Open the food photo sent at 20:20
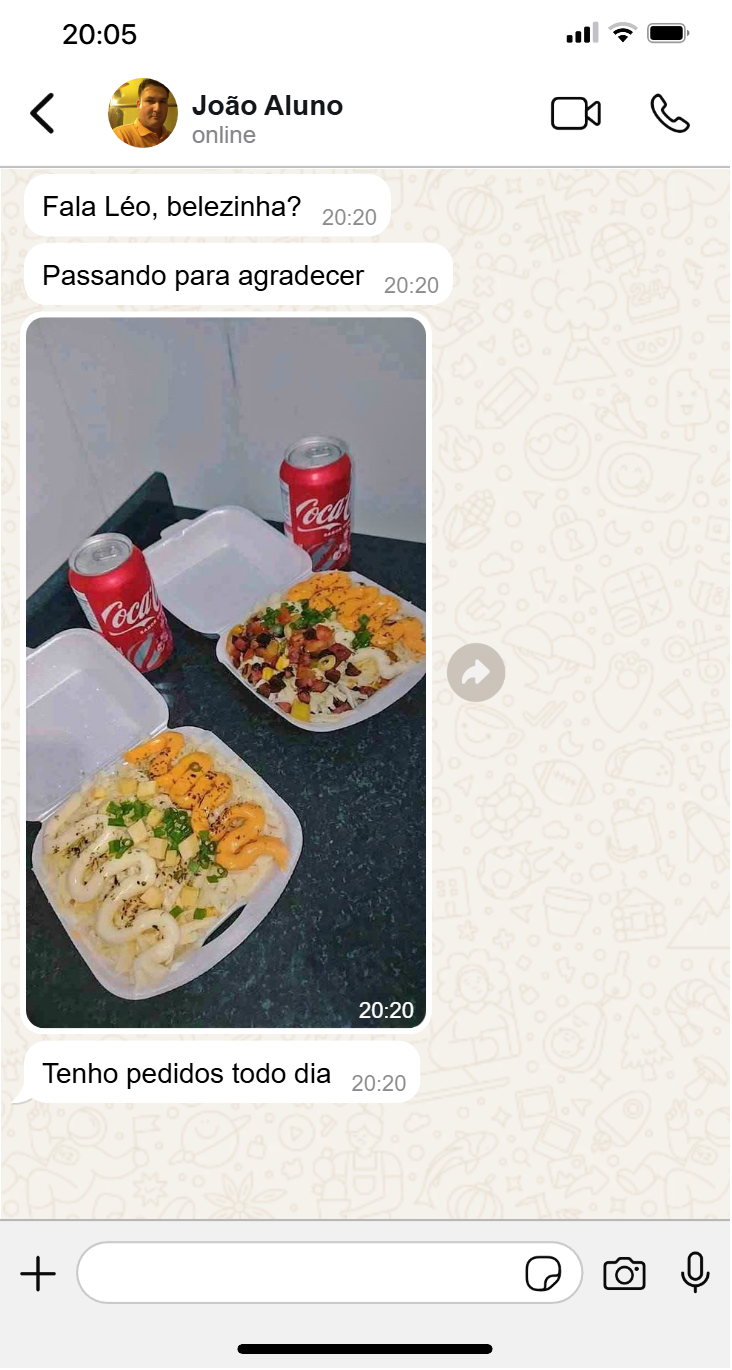Screen dimensions: 732x1370 [226, 672]
